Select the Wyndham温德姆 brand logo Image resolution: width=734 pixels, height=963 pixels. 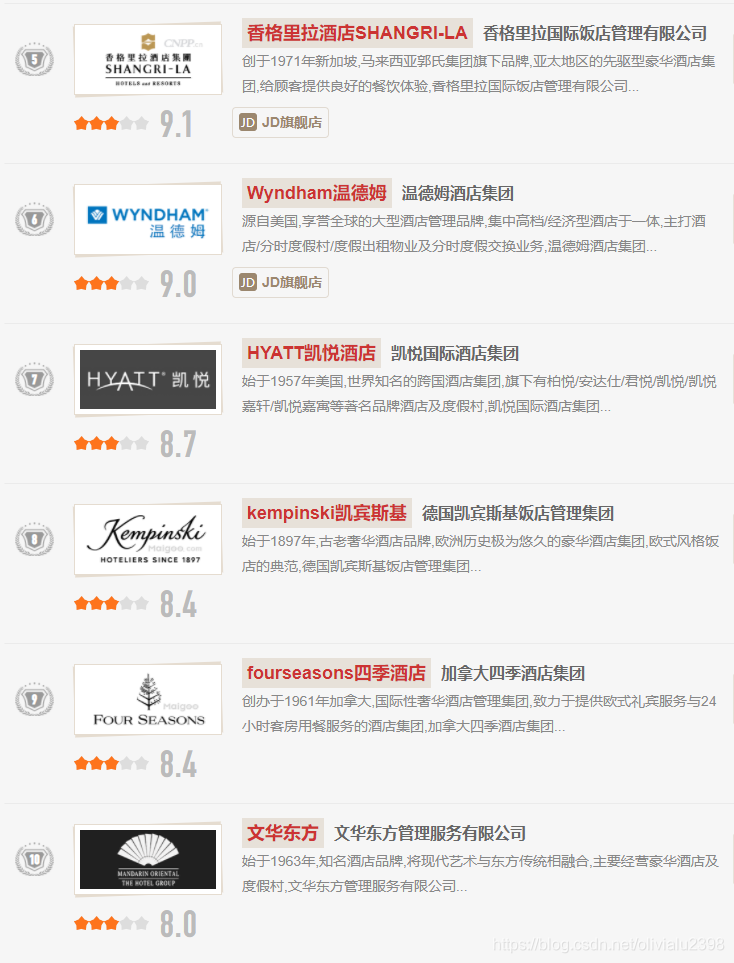[147, 218]
